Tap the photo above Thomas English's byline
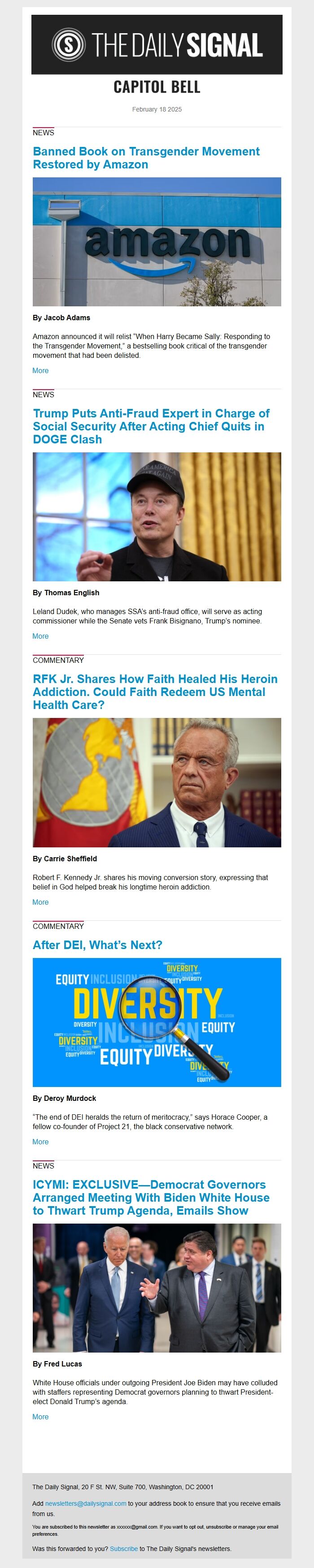The height and width of the screenshot is (1568, 314). tap(157, 517)
